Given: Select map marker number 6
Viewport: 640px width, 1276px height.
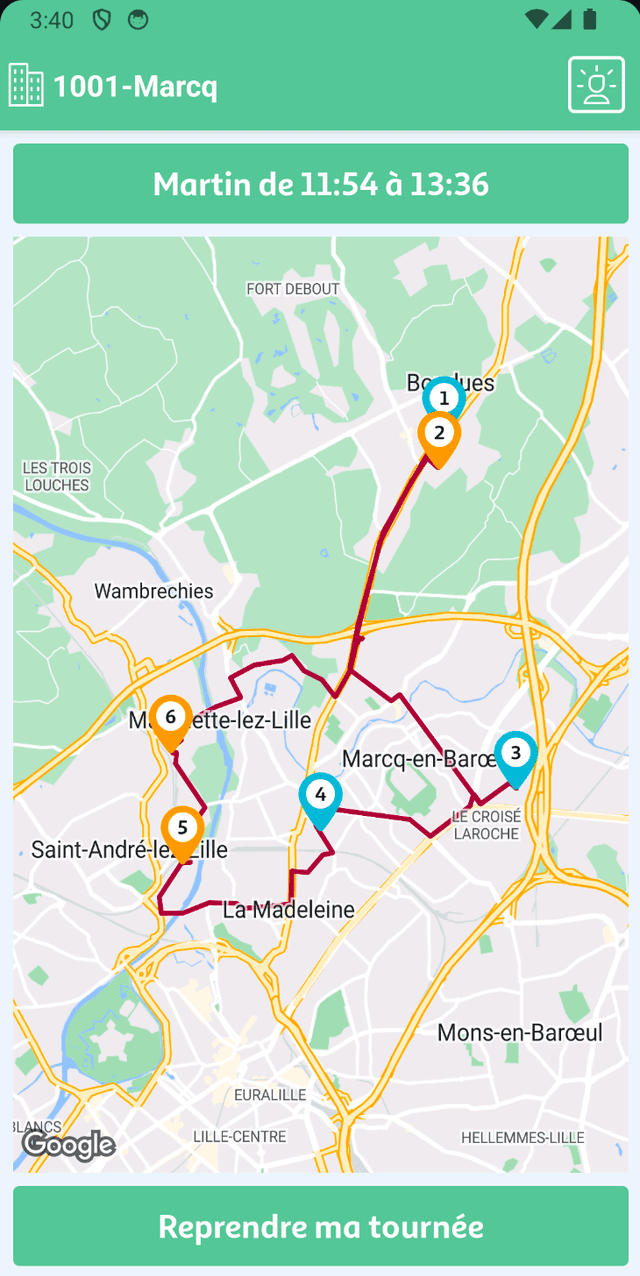Looking at the screenshot, I should pos(171,719).
